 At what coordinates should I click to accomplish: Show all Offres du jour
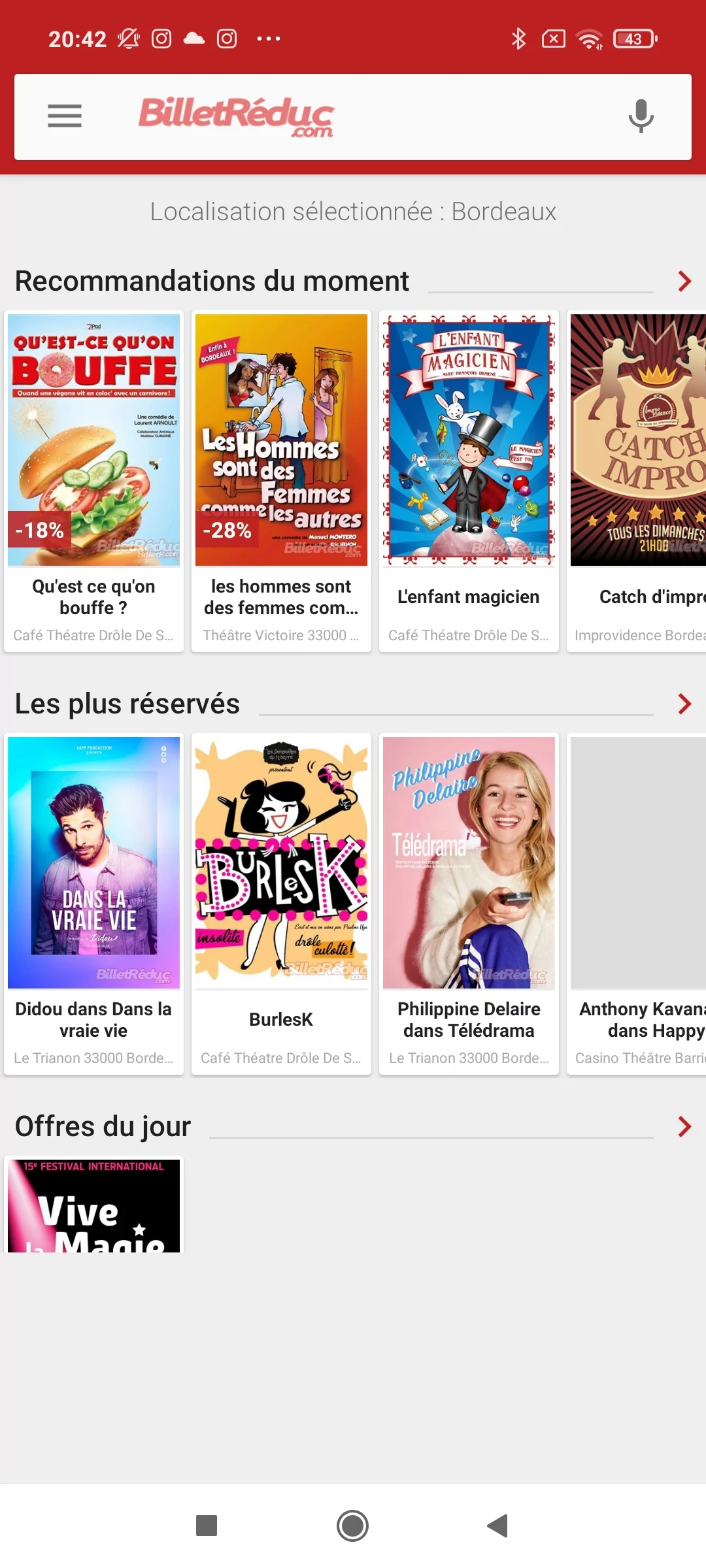point(684,1126)
